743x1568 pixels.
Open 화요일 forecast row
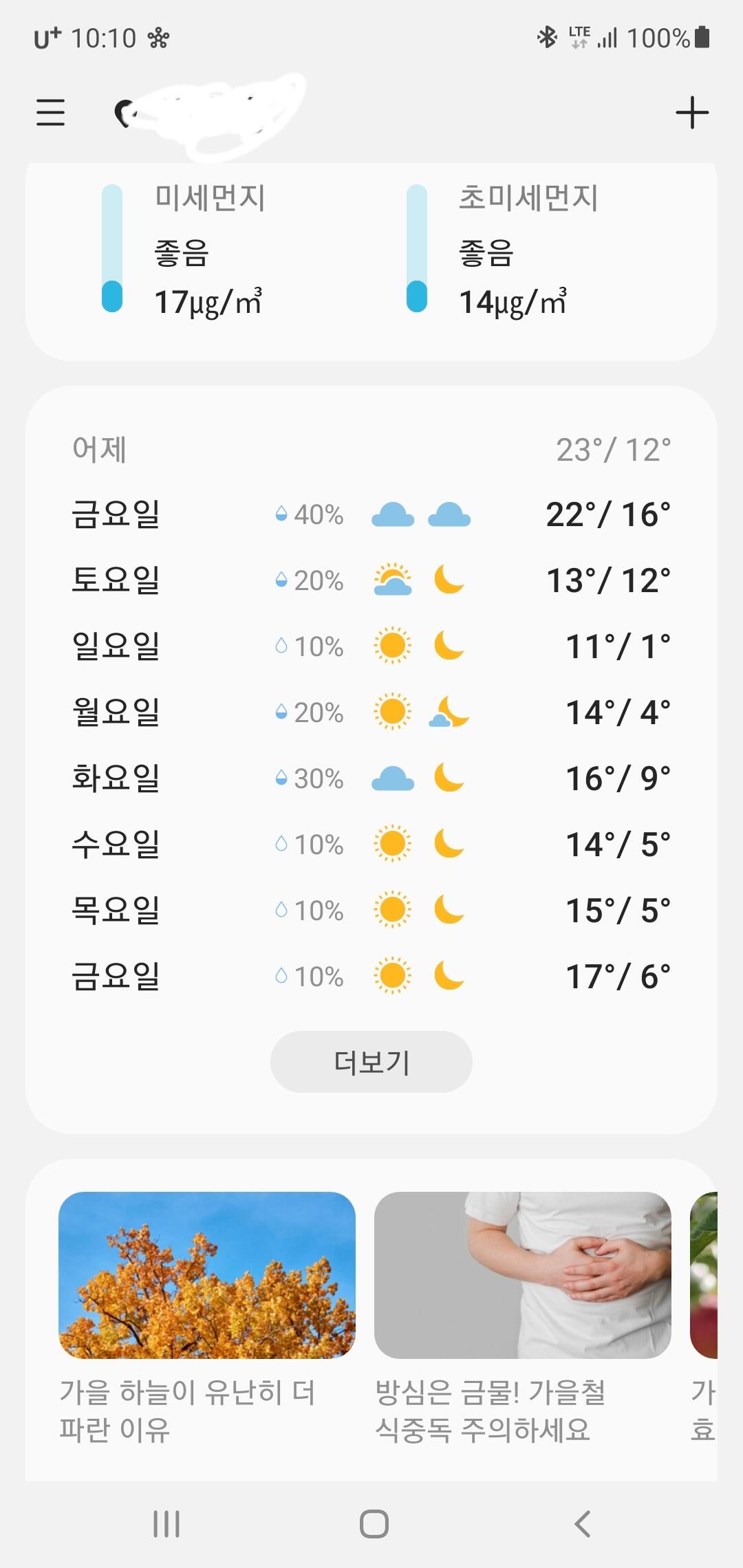coord(371,778)
